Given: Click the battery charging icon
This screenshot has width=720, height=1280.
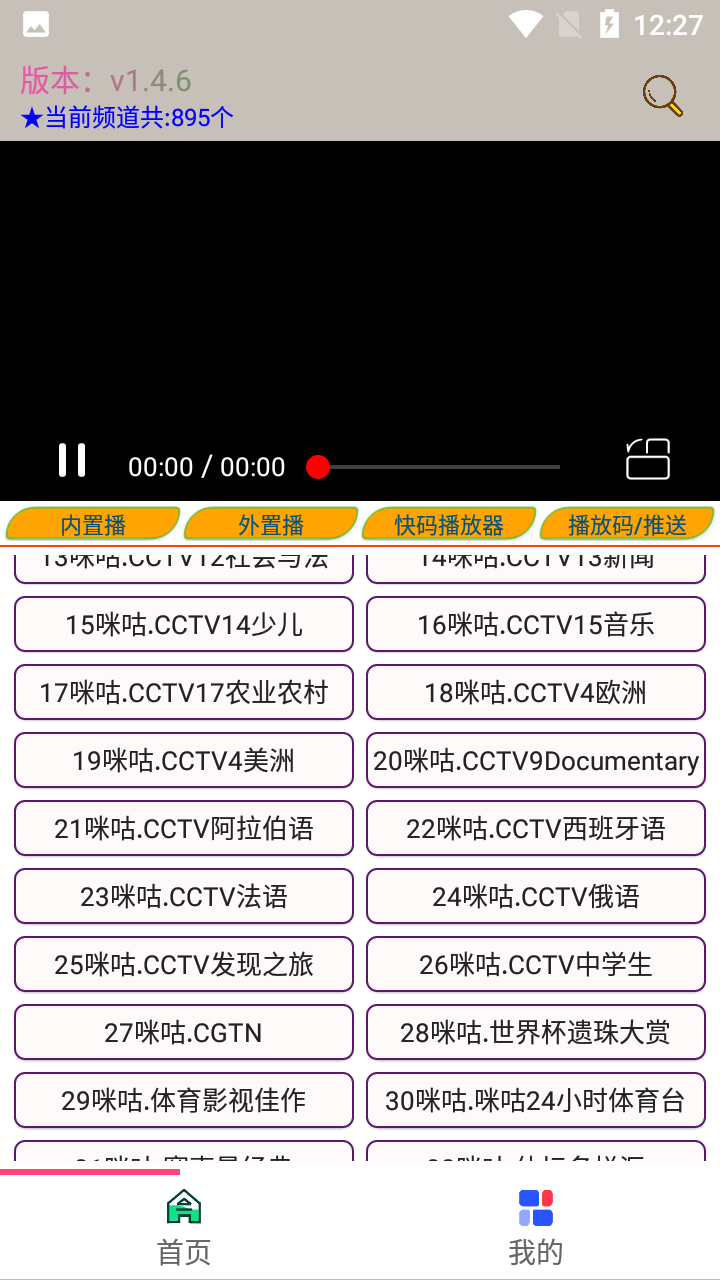Looking at the screenshot, I should coord(610,24).
